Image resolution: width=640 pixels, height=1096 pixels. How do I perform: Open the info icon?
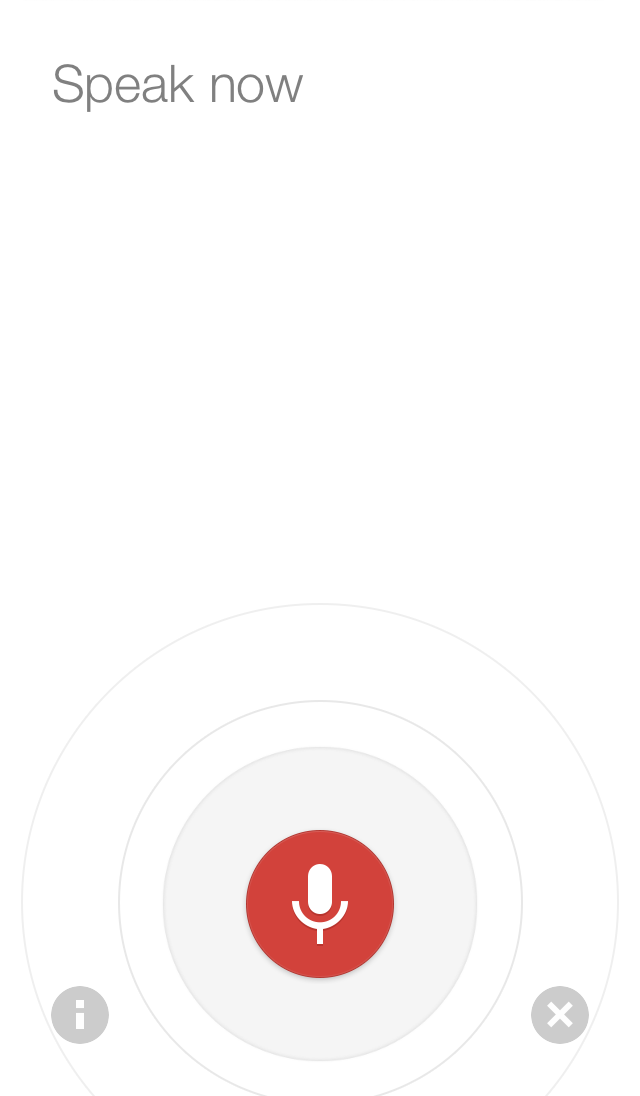(80, 1015)
